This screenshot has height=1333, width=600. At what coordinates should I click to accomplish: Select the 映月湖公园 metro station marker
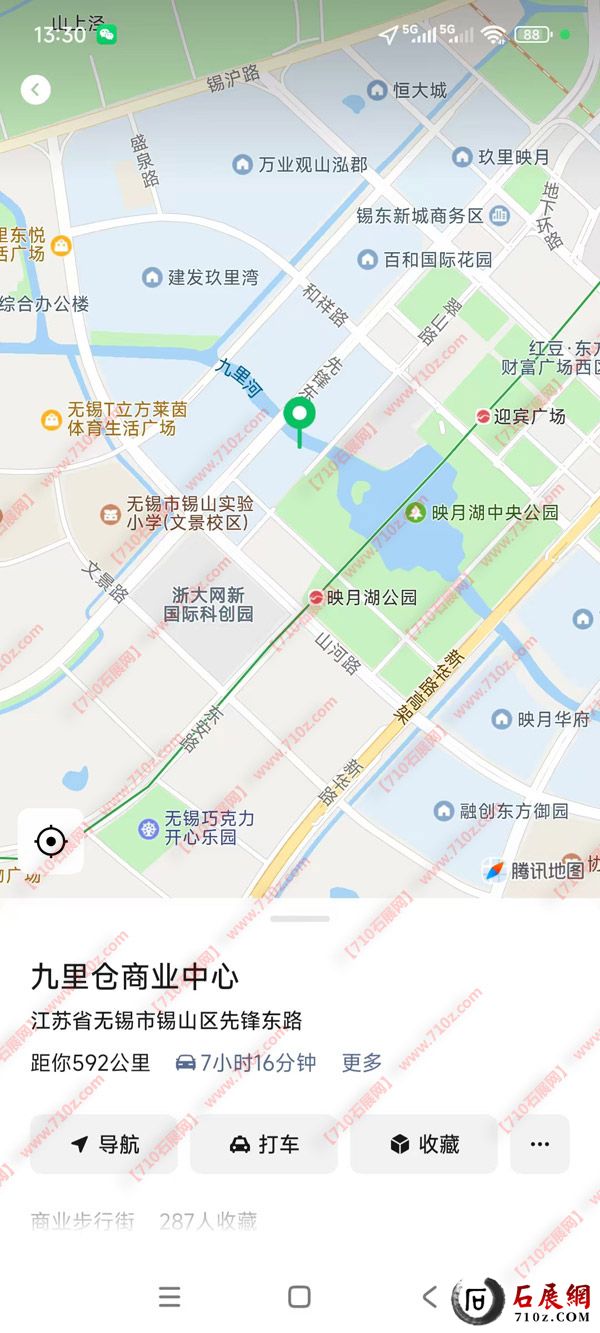[316, 598]
